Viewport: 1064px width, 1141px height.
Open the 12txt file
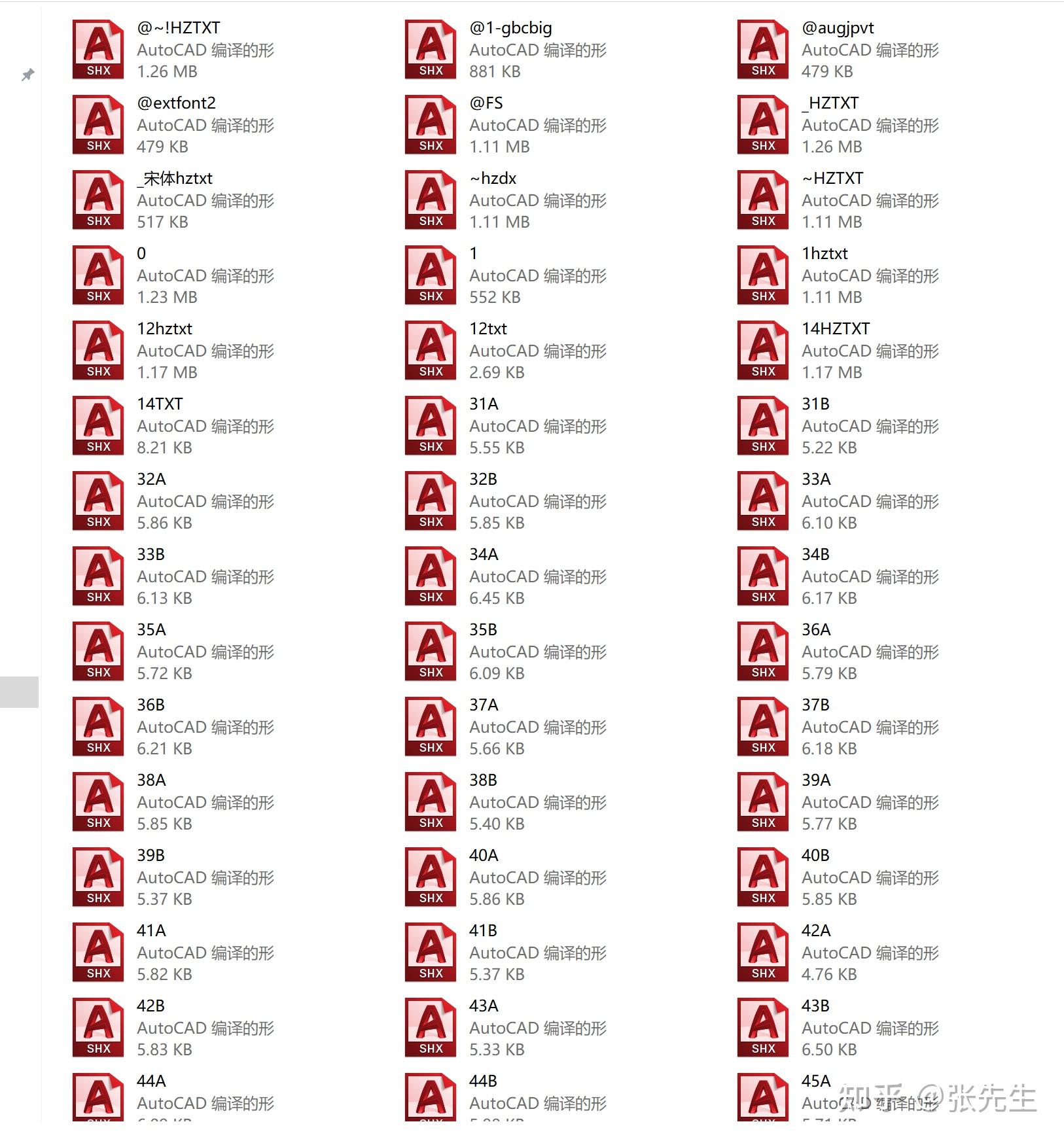pos(431,351)
